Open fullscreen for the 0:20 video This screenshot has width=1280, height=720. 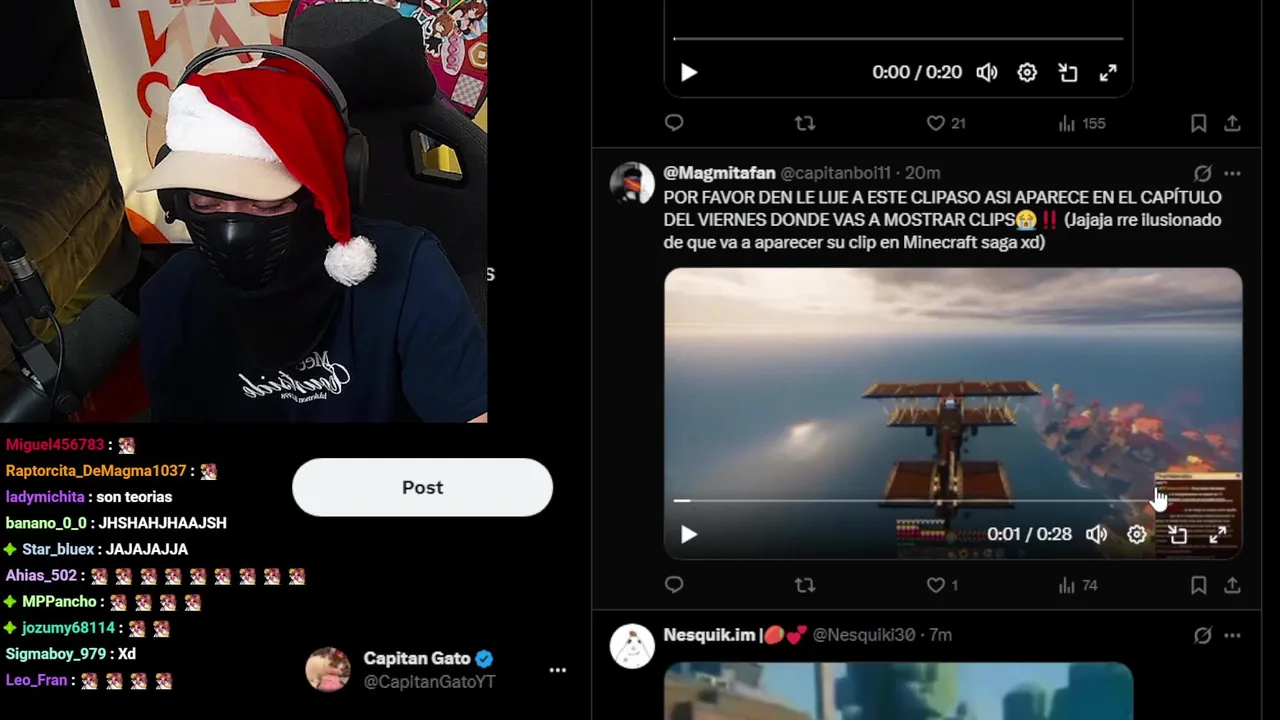(x=1108, y=73)
